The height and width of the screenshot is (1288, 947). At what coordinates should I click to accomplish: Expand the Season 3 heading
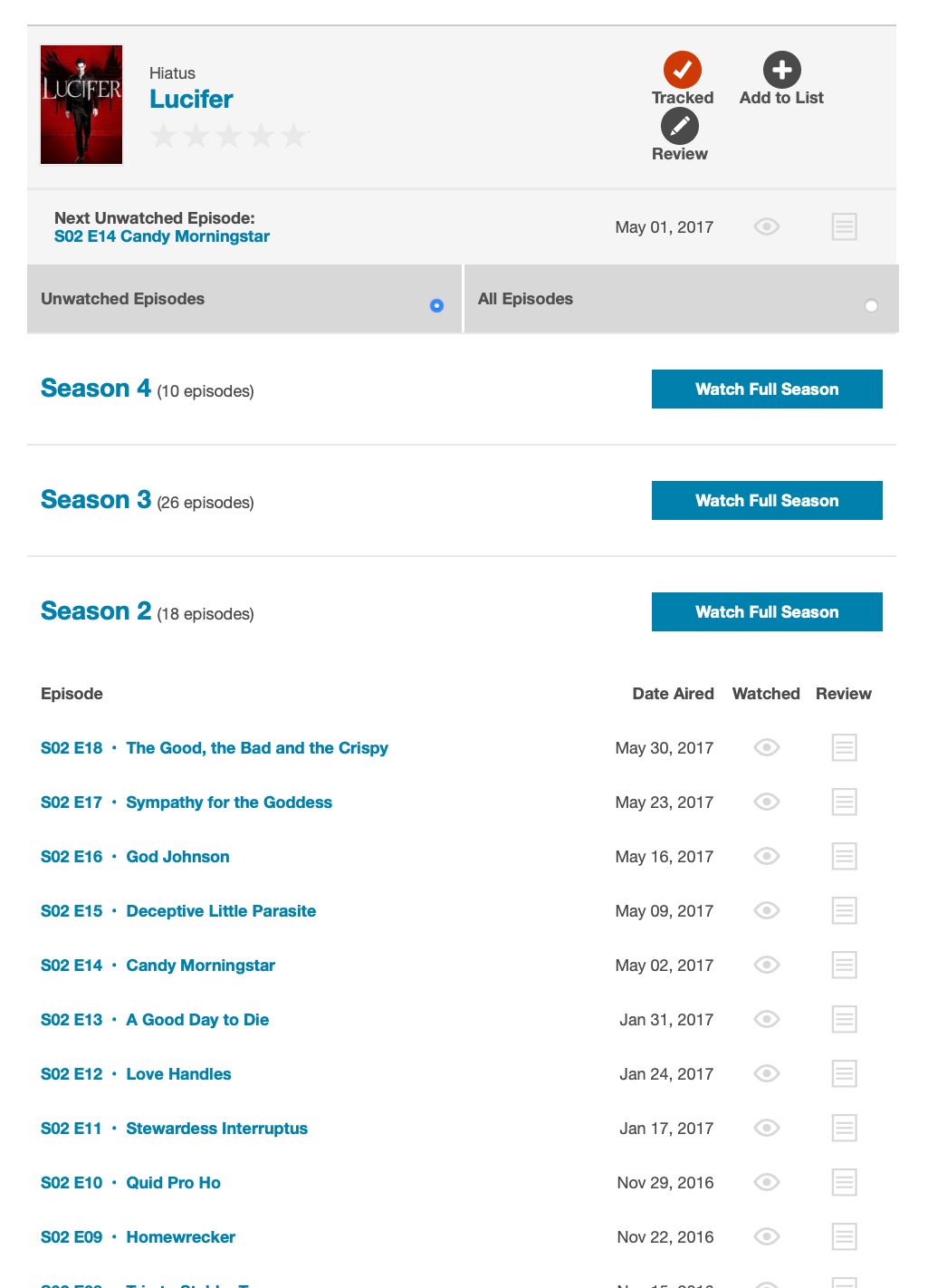[x=96, y=500]
